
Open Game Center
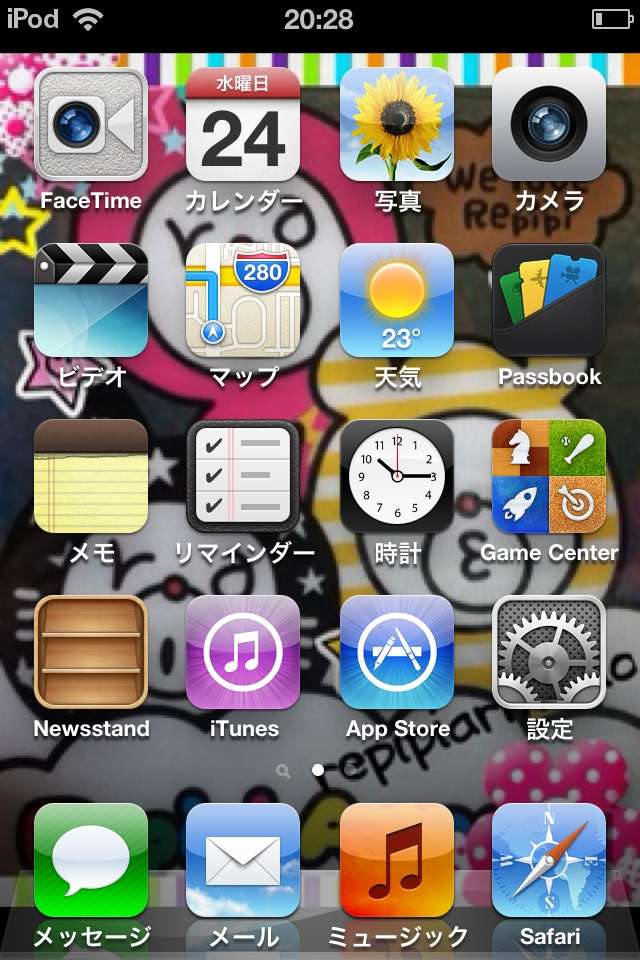[x=549, y=476]
